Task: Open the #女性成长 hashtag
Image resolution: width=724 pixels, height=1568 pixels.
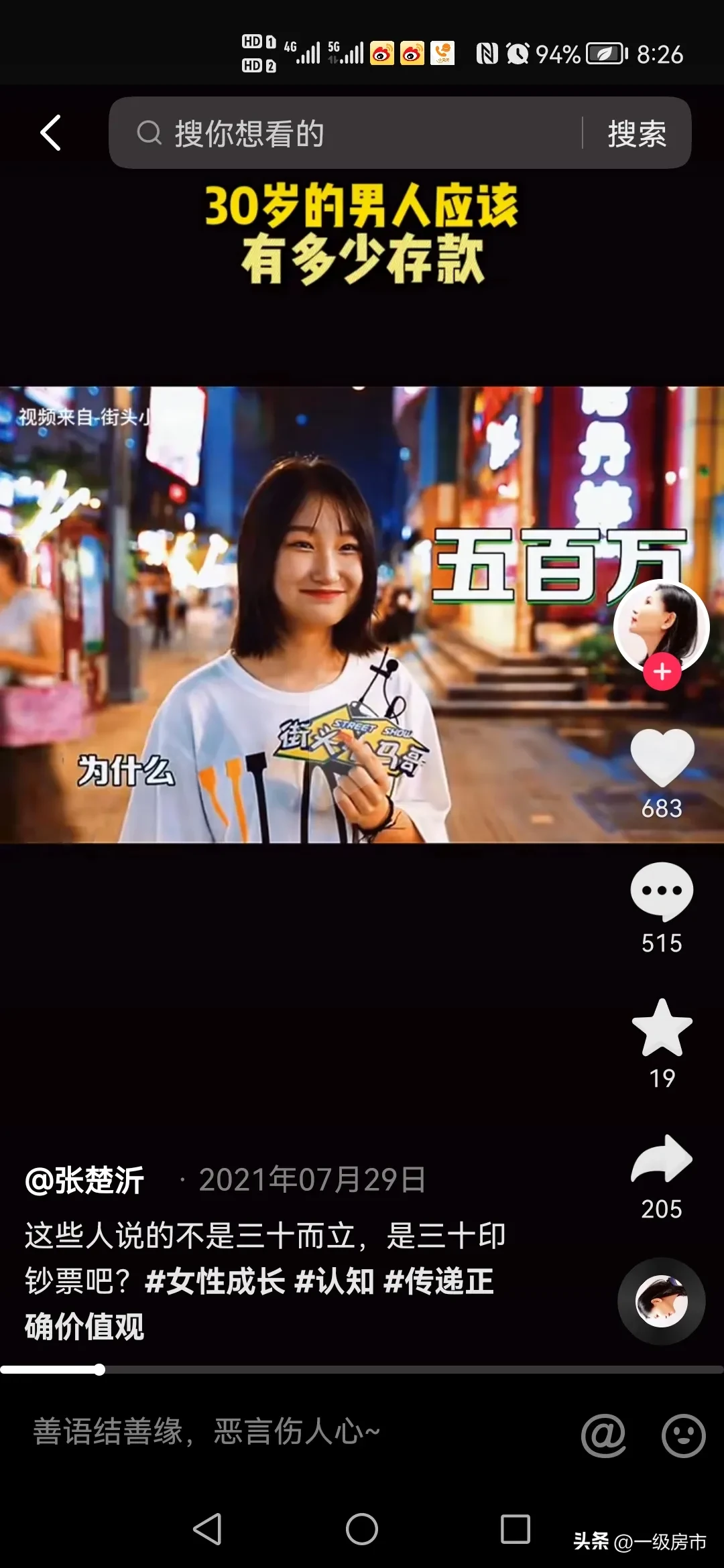Action: tap(215, 1281)
